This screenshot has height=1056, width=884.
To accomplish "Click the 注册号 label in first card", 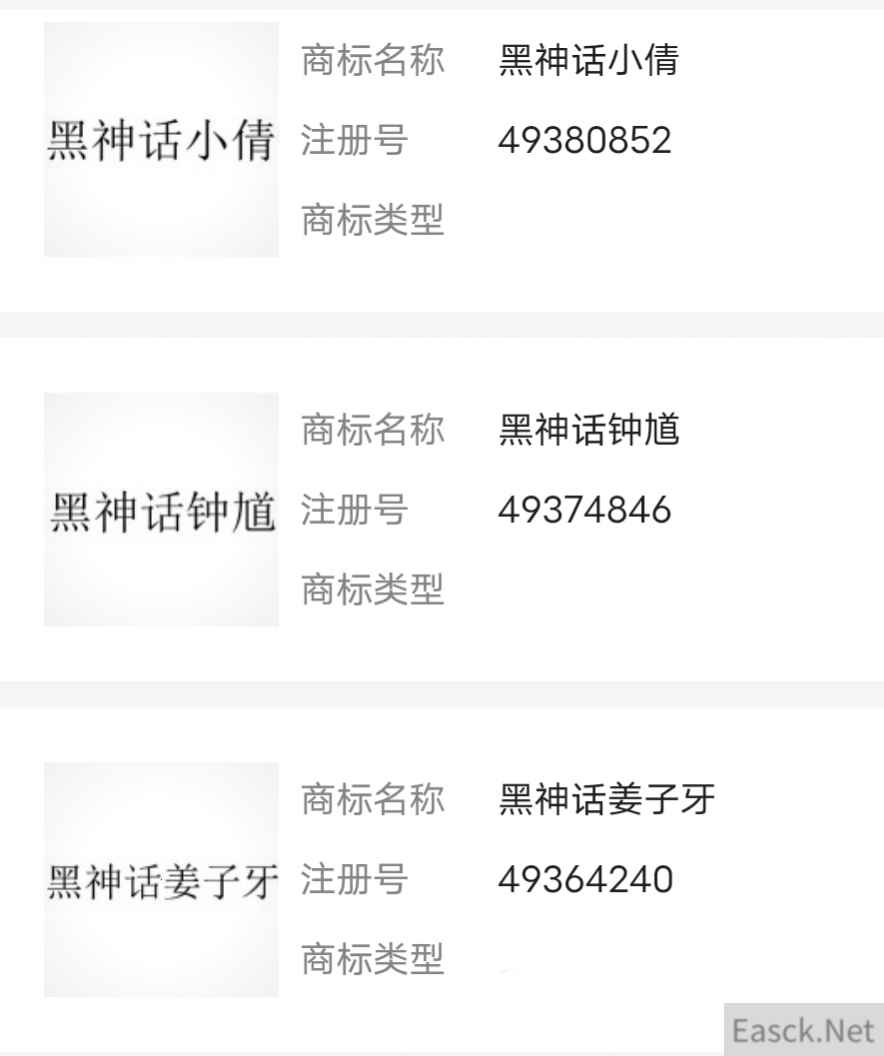I will 352,143.
